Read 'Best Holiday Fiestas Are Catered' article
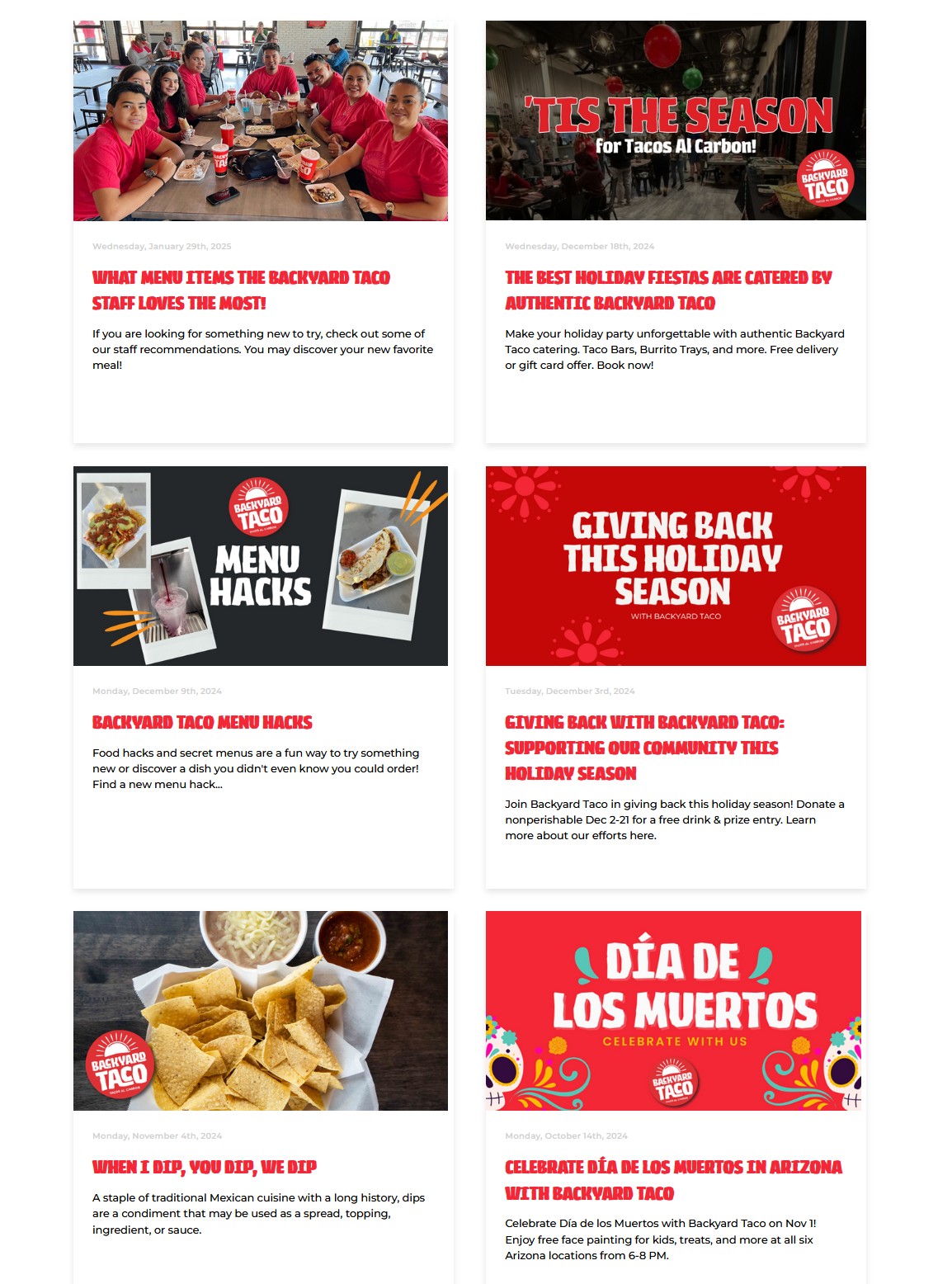952x1284 pixels. [x=667, y=290]
